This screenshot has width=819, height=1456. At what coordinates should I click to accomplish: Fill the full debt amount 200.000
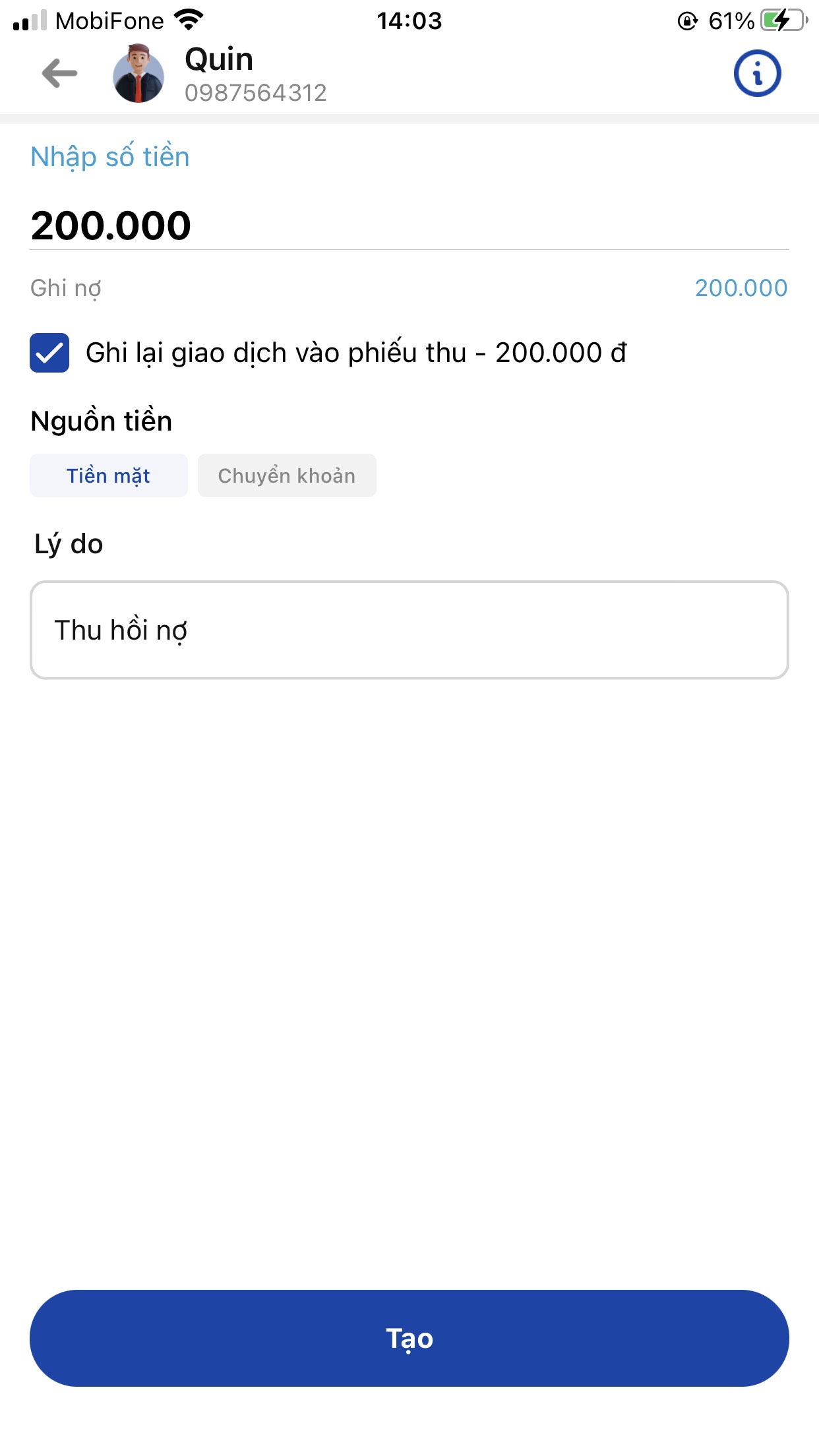point(741,288)
